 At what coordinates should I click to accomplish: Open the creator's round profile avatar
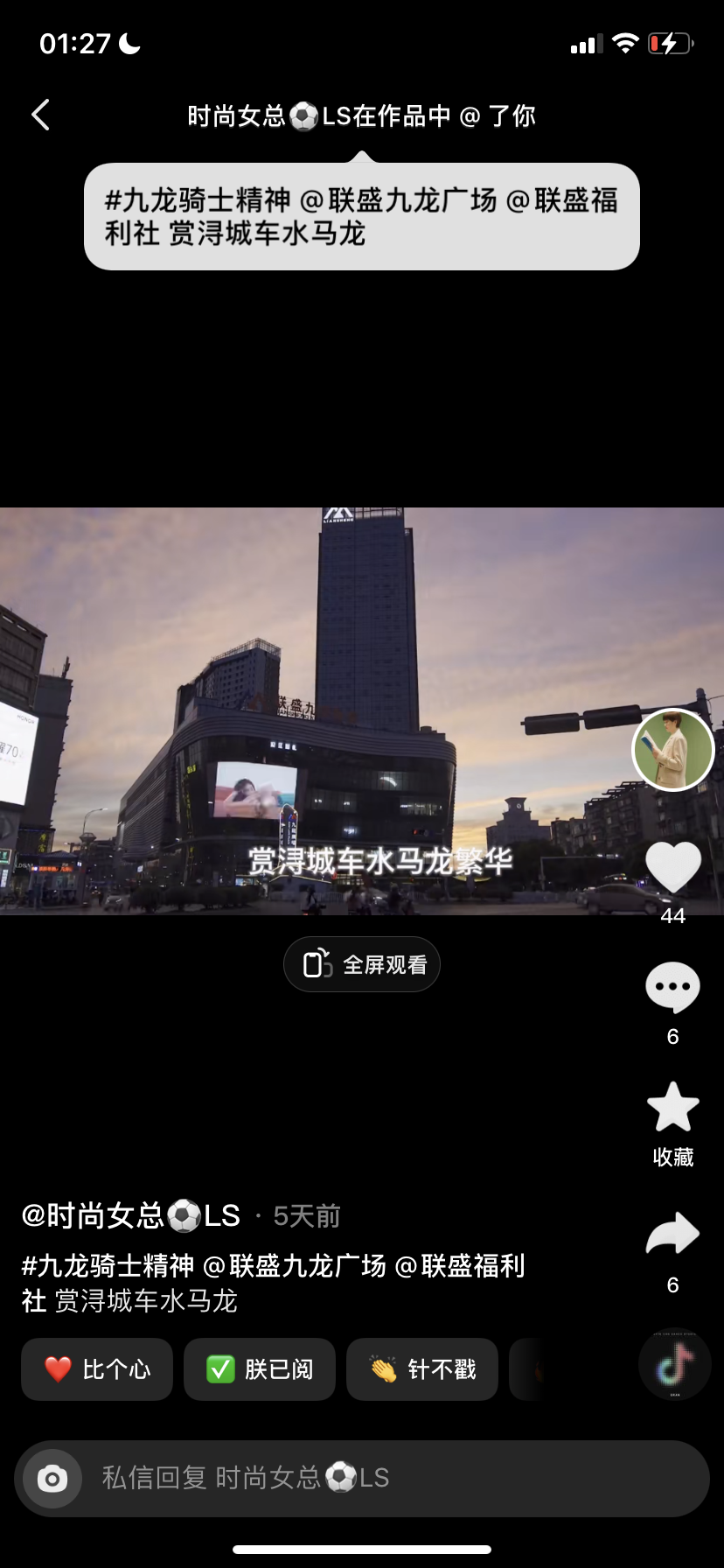672,750
